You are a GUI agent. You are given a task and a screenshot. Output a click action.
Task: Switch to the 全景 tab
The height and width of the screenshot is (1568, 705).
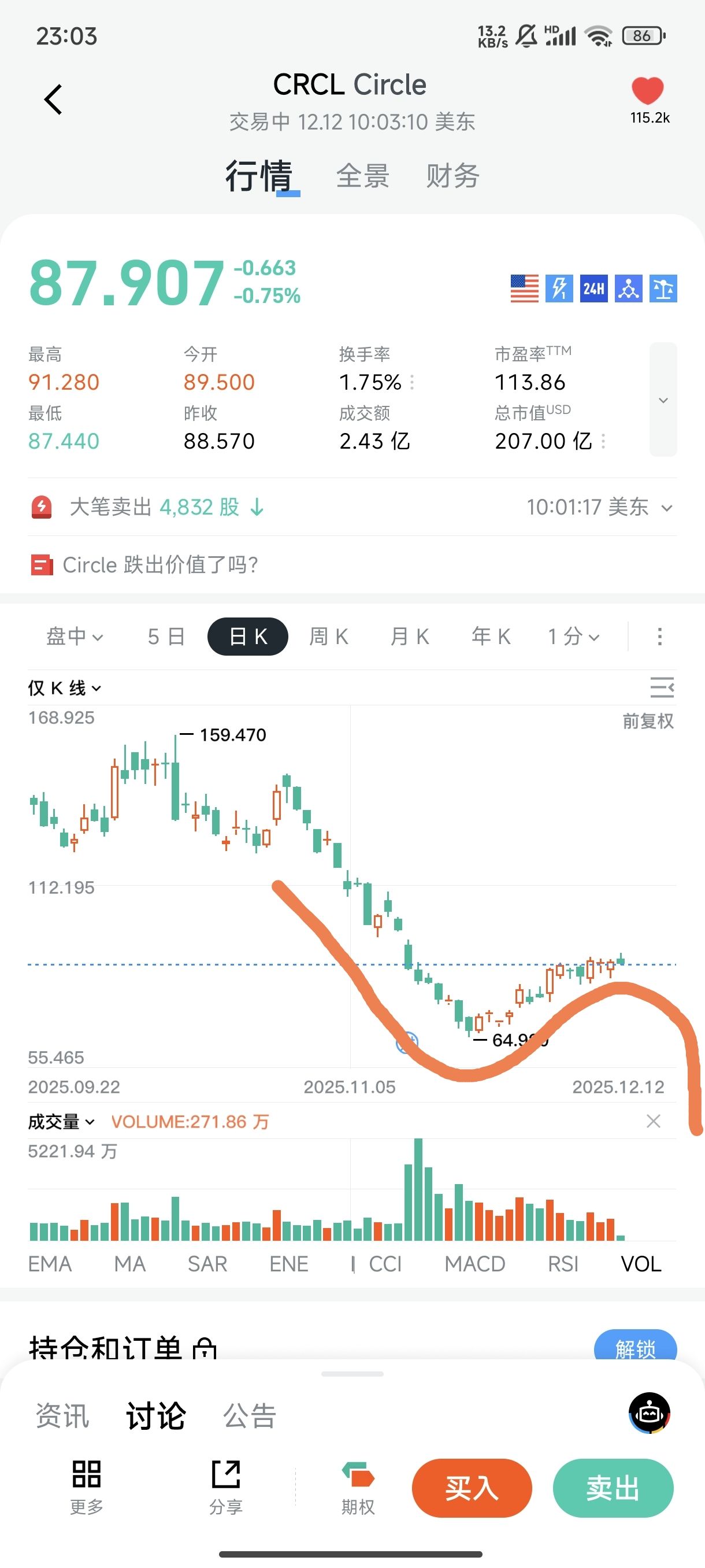tap(362, 176)
